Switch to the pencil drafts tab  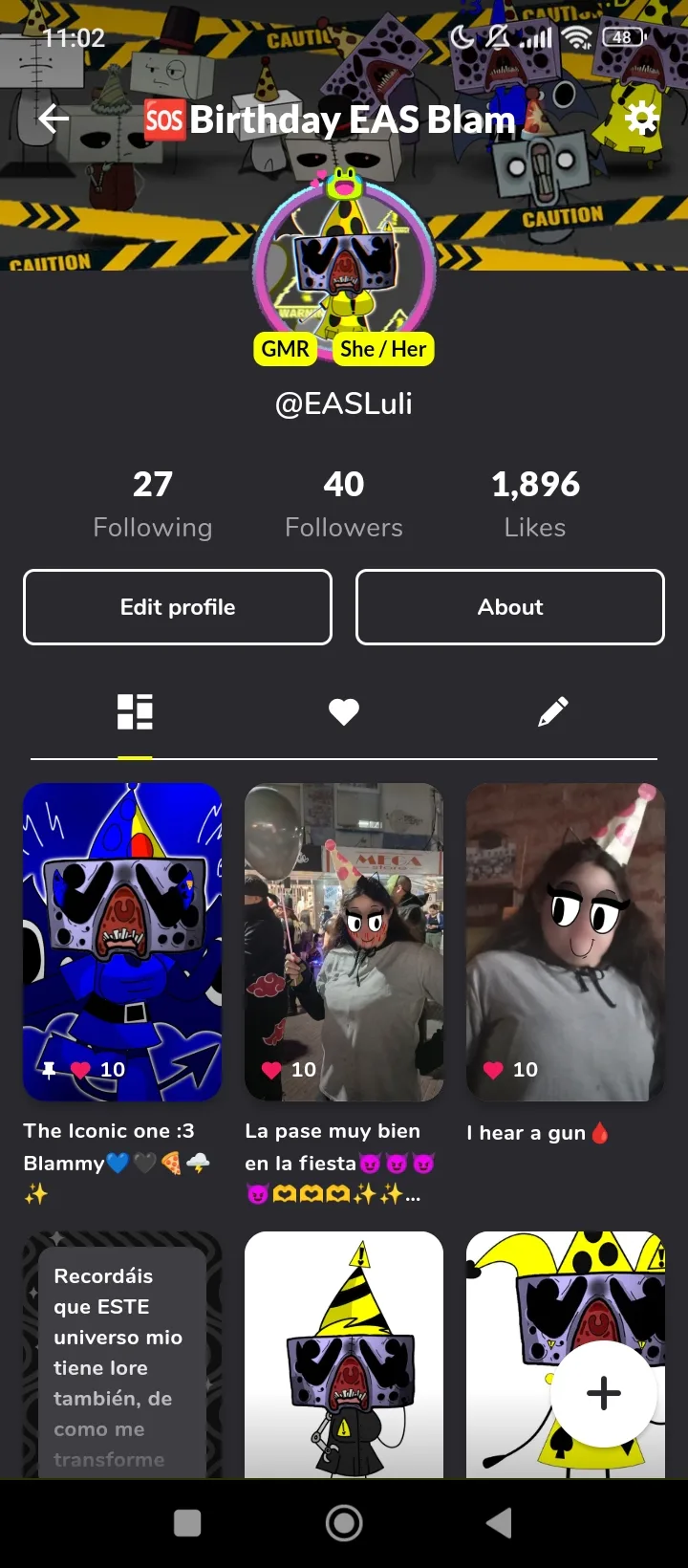pos(552,711)
